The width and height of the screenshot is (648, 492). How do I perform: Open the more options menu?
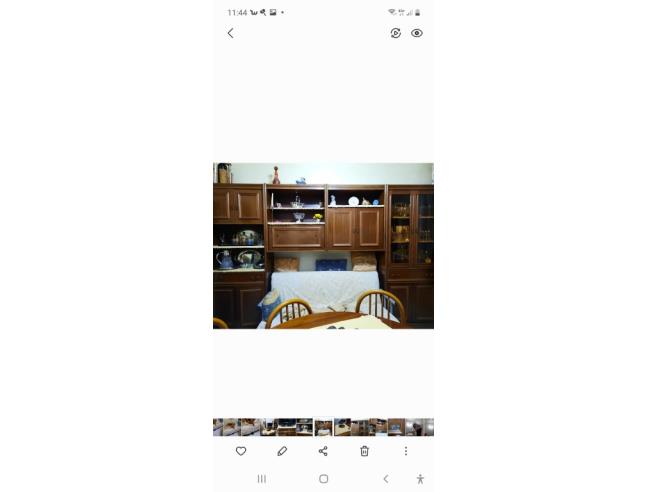click(x=405, y=451)
